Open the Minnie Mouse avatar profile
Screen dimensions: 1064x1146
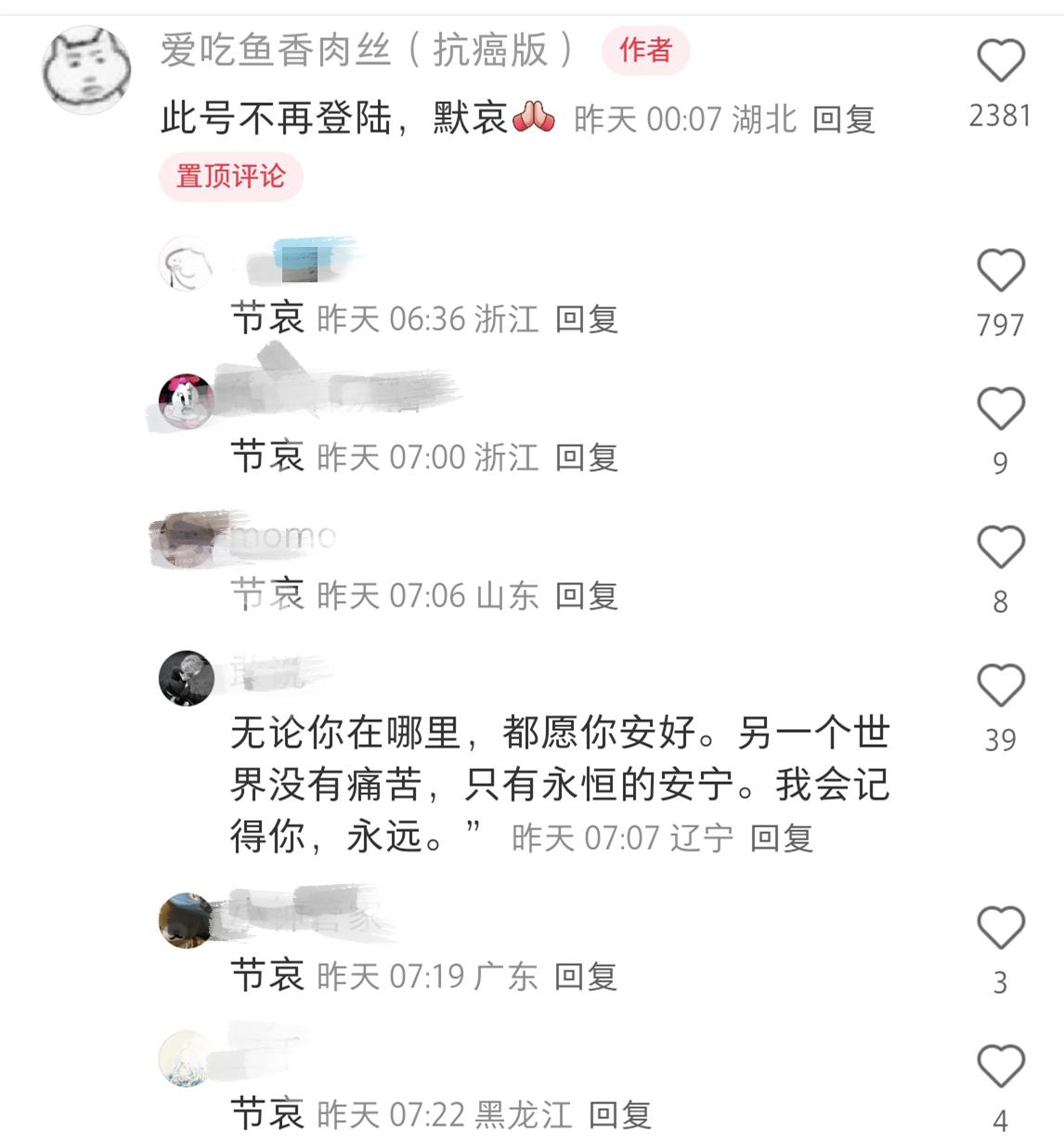tap(186, 402)
